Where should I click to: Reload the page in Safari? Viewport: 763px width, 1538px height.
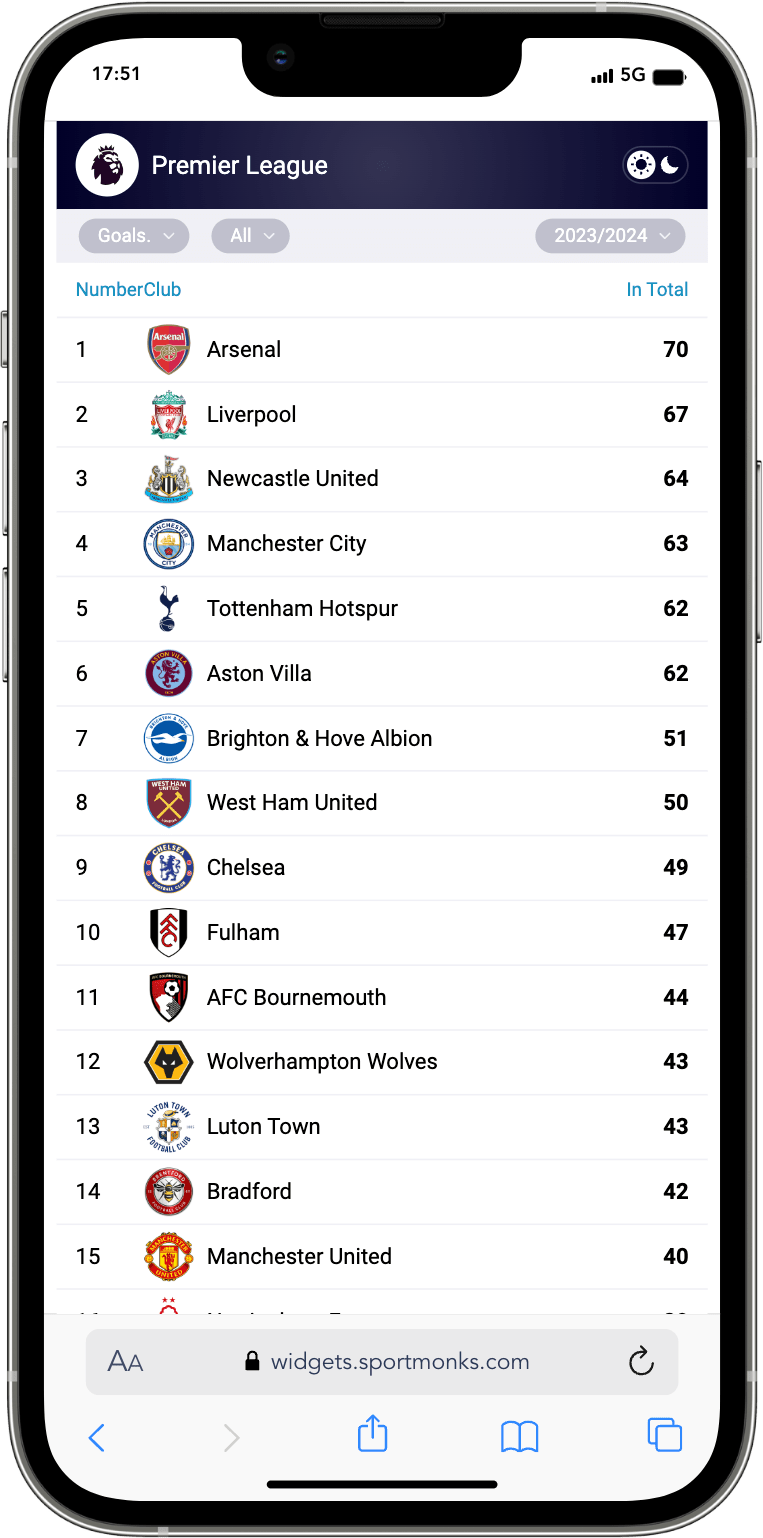coord(640,1361)
